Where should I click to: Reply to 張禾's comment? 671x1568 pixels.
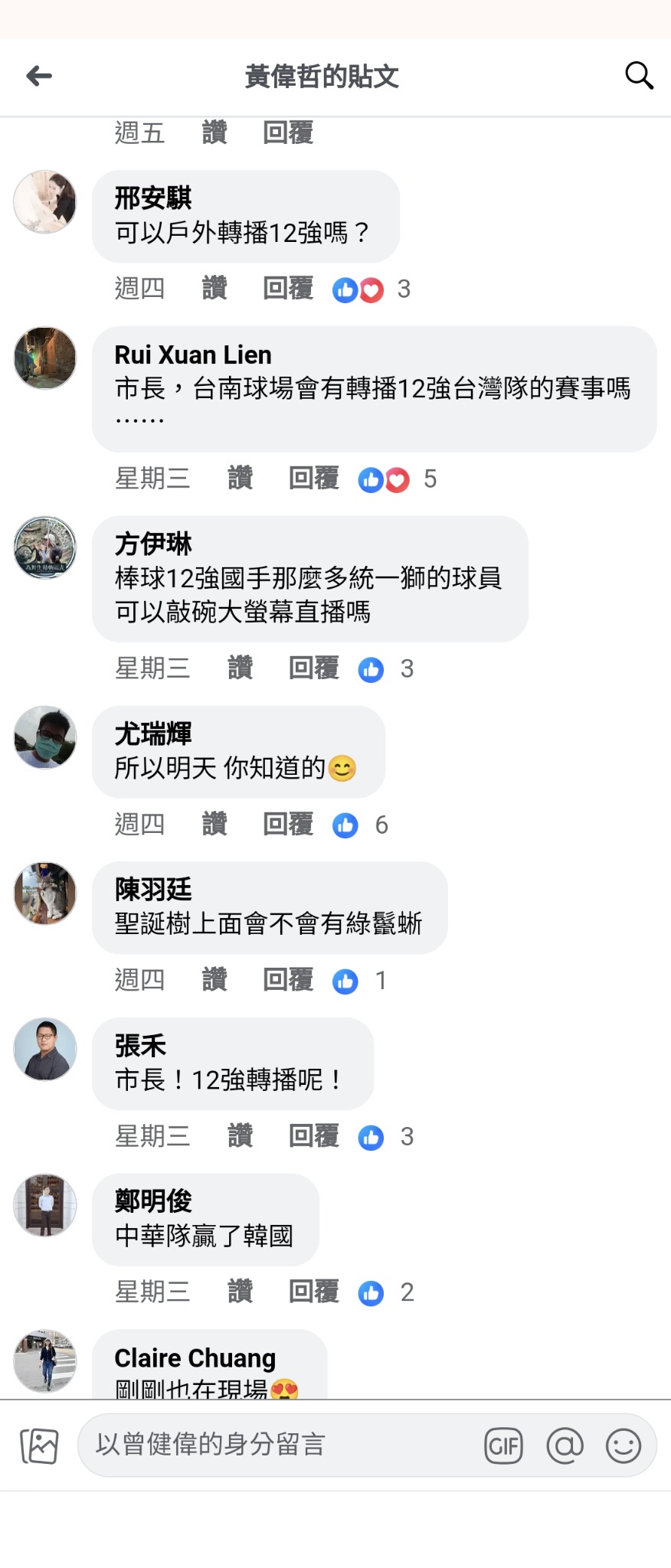click(314, 1136)
